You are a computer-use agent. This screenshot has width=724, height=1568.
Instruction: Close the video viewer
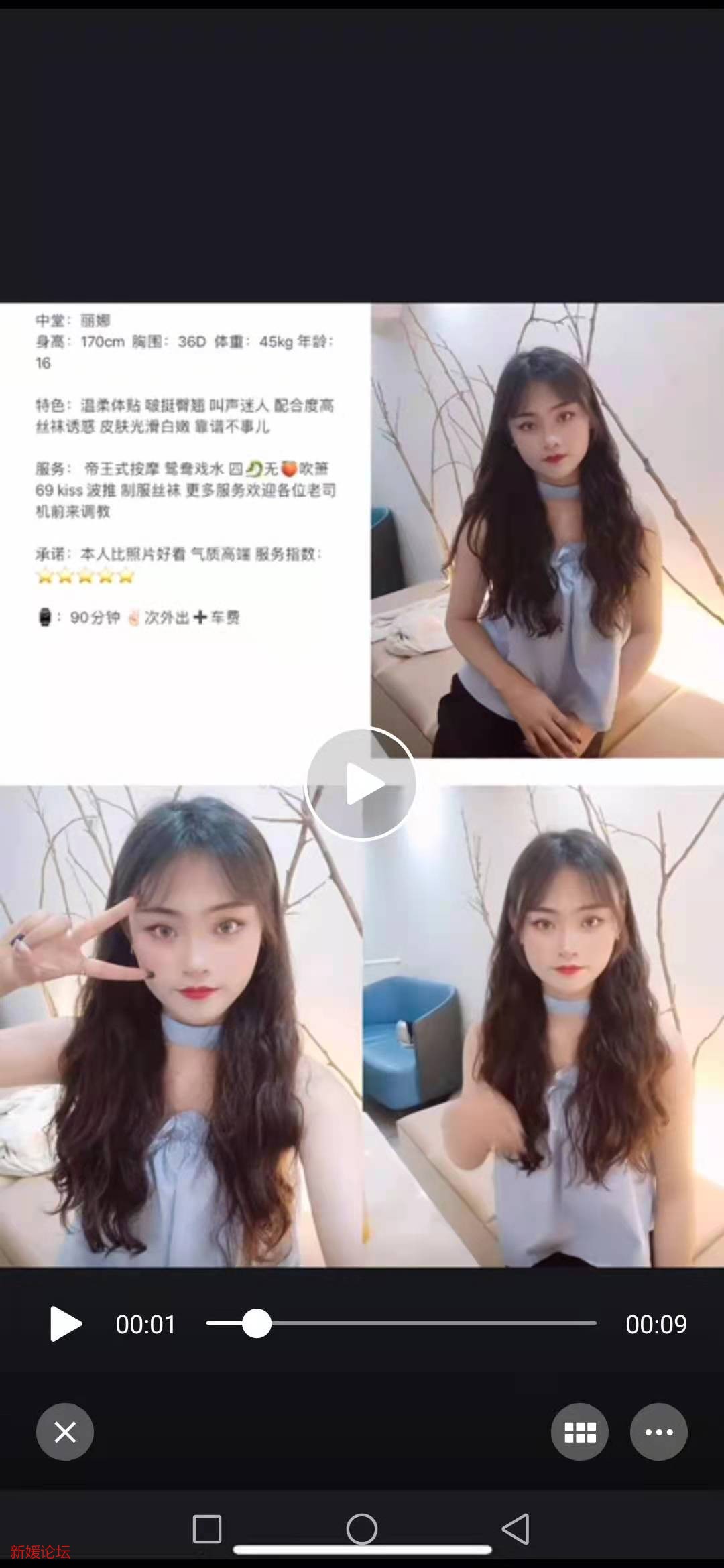tap(65, 1432)
